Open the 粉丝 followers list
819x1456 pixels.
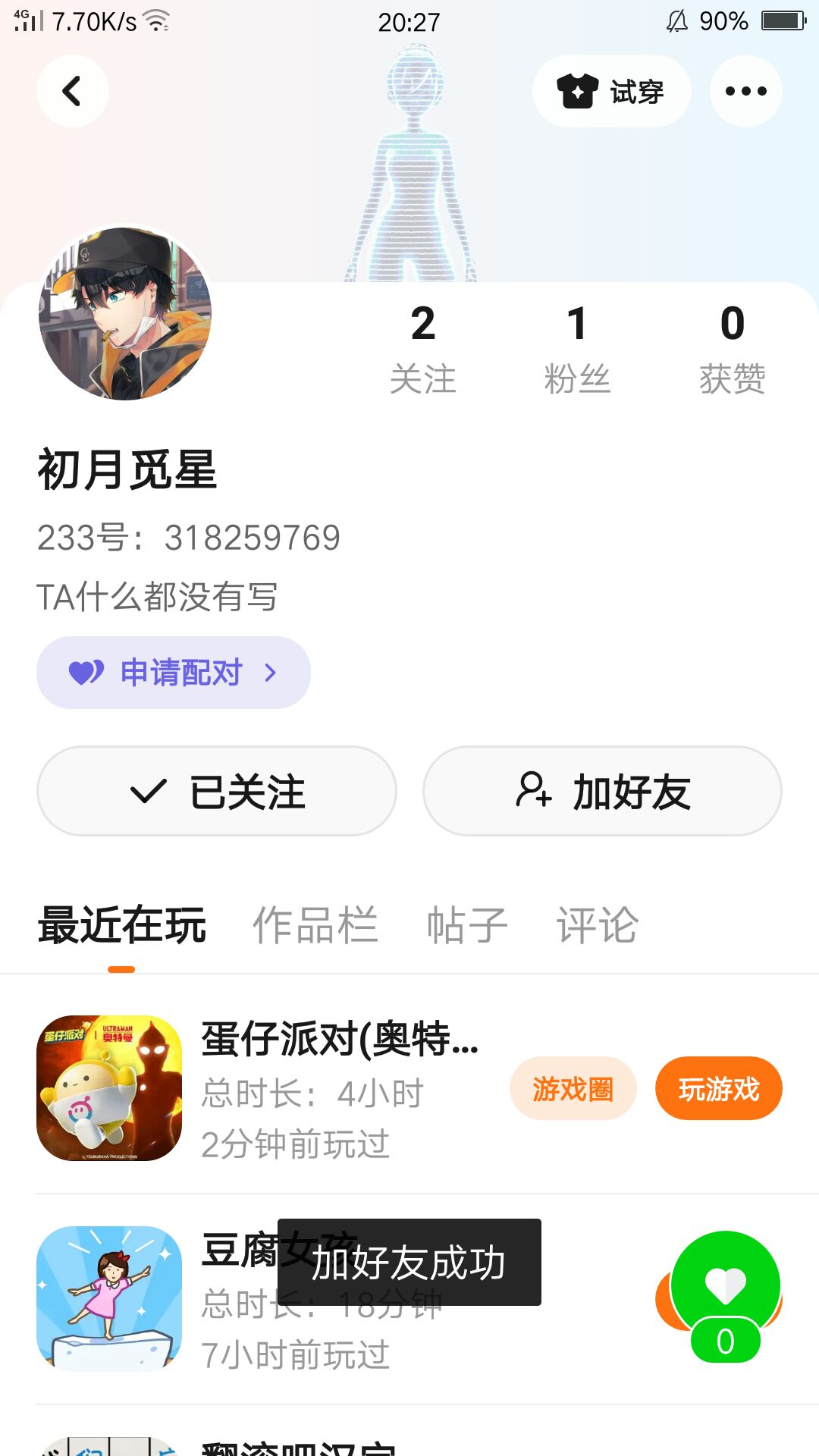577,349
